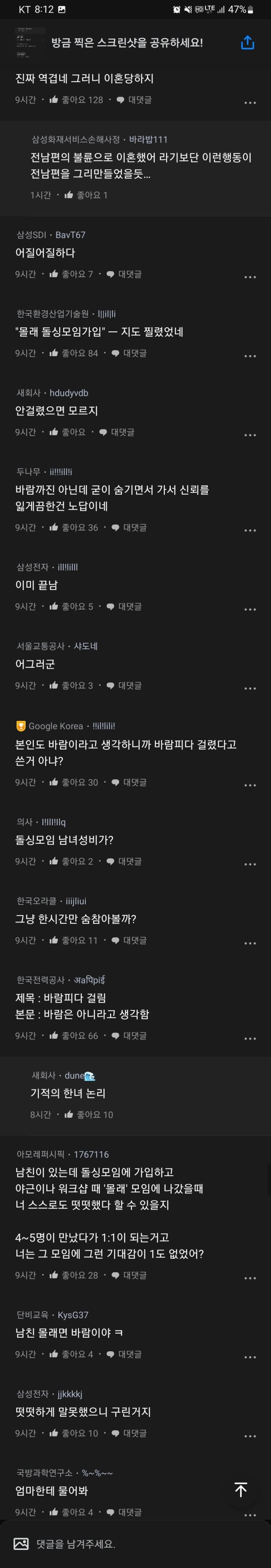Open more options for the "돌싱모임 남녀성비가?" comment
Screen dimensions: 271x1568
tap(250, 864)
